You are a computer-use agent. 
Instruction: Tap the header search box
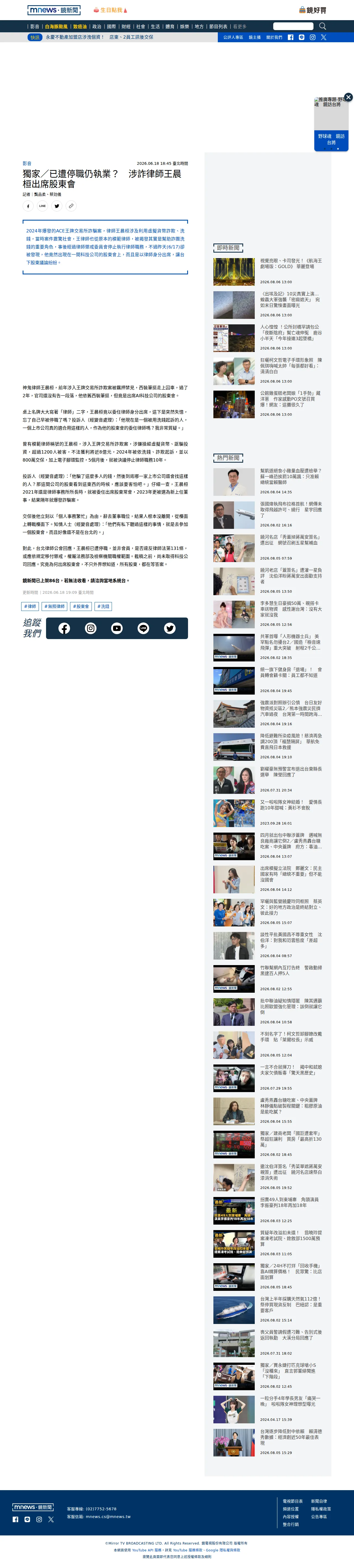point(293,26)
